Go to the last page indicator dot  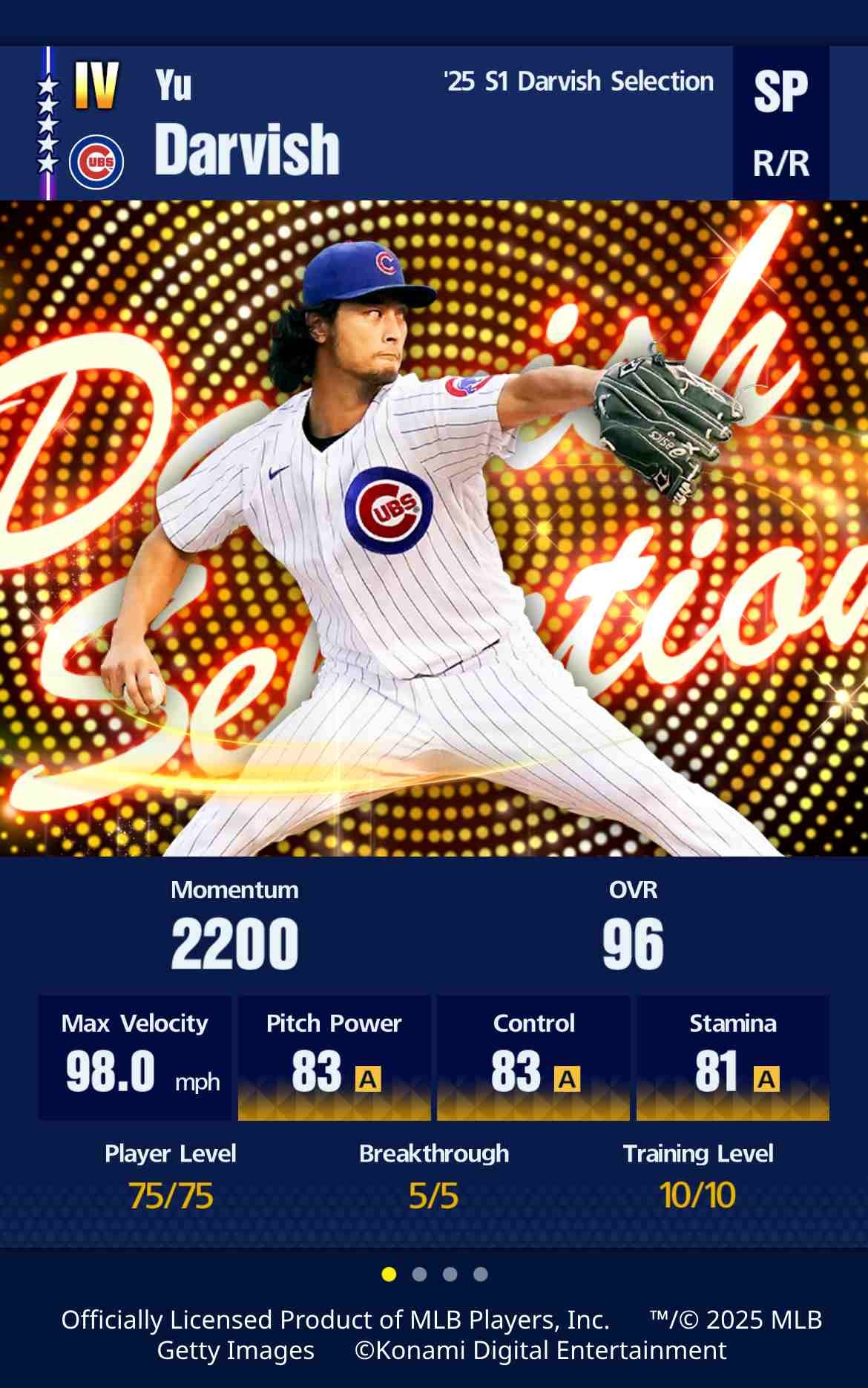click(481, 1274)
